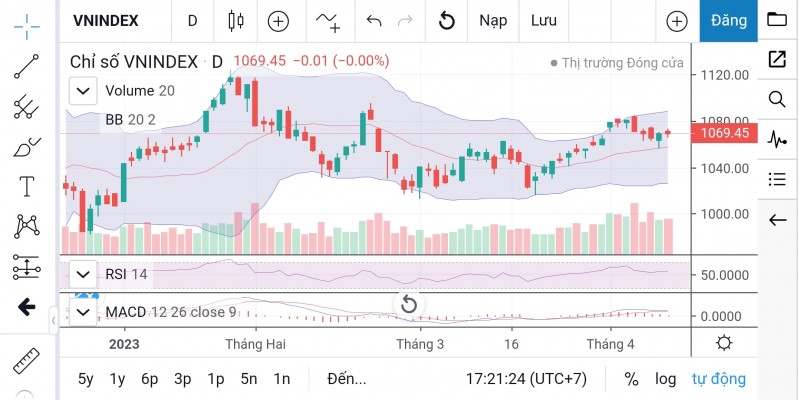The image size is (800, 400).
Task: Undo the last chart action
Action: coord(374,20)
